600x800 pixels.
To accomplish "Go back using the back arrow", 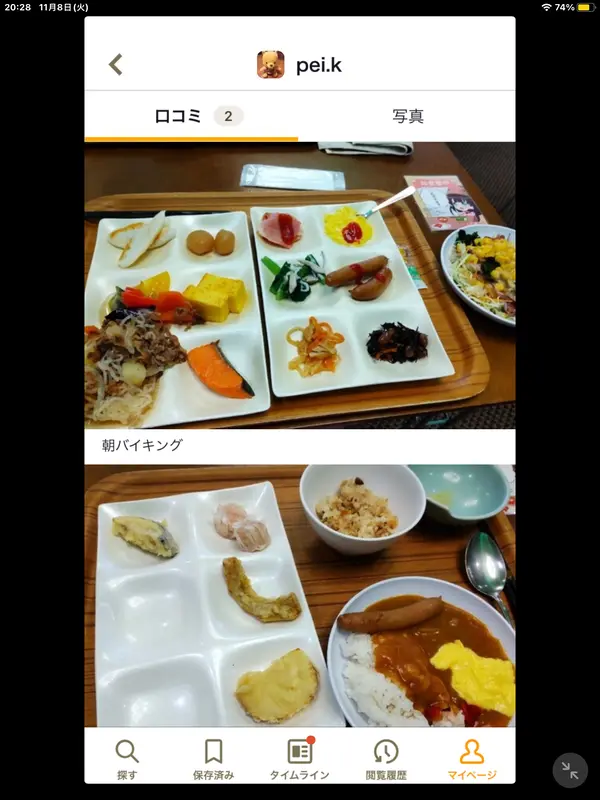I will click(x=116, y=65).
